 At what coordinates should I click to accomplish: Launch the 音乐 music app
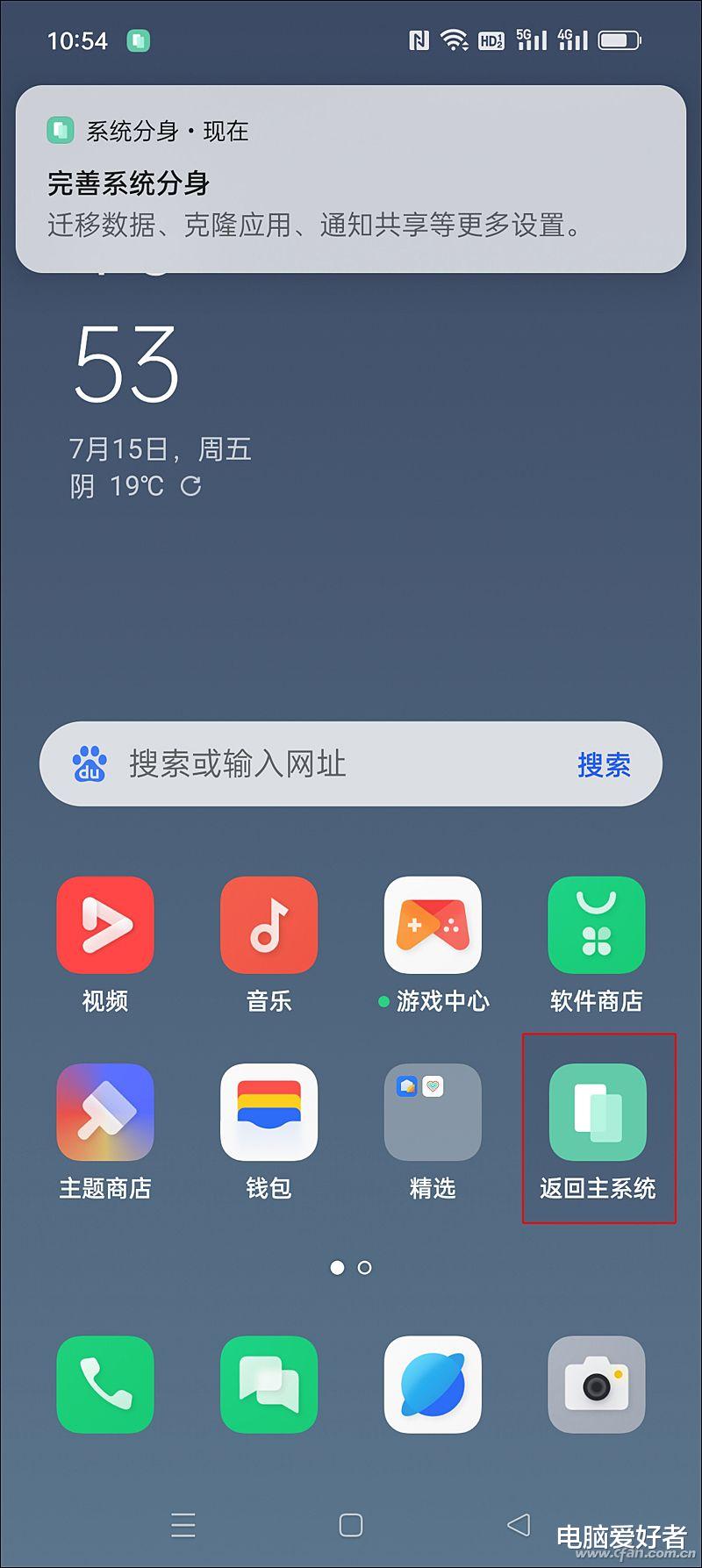pos(269,924)
